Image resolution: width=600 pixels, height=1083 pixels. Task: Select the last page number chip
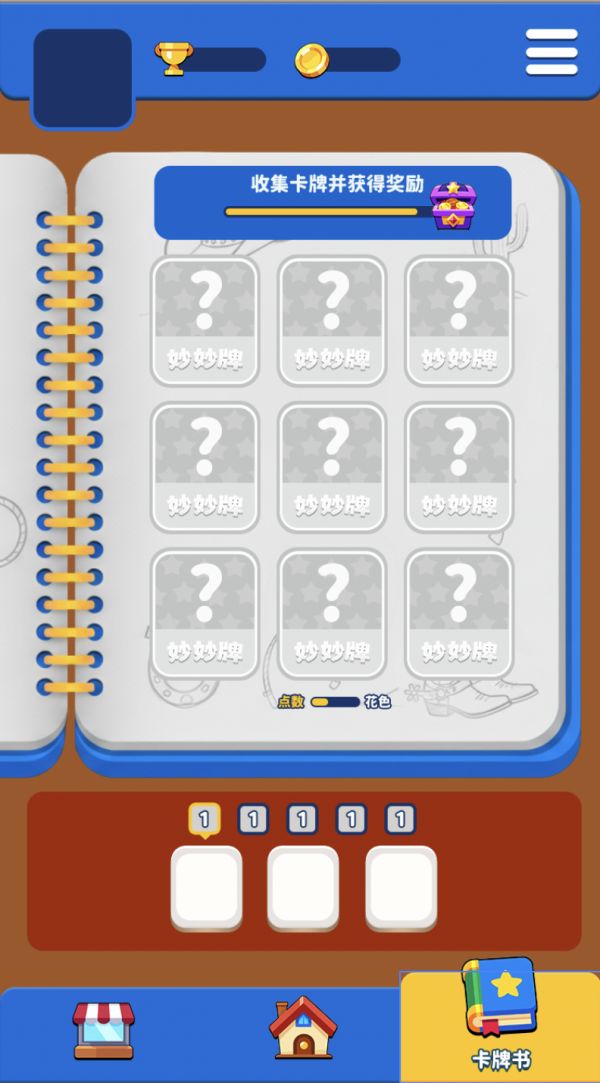pos(399,821)
